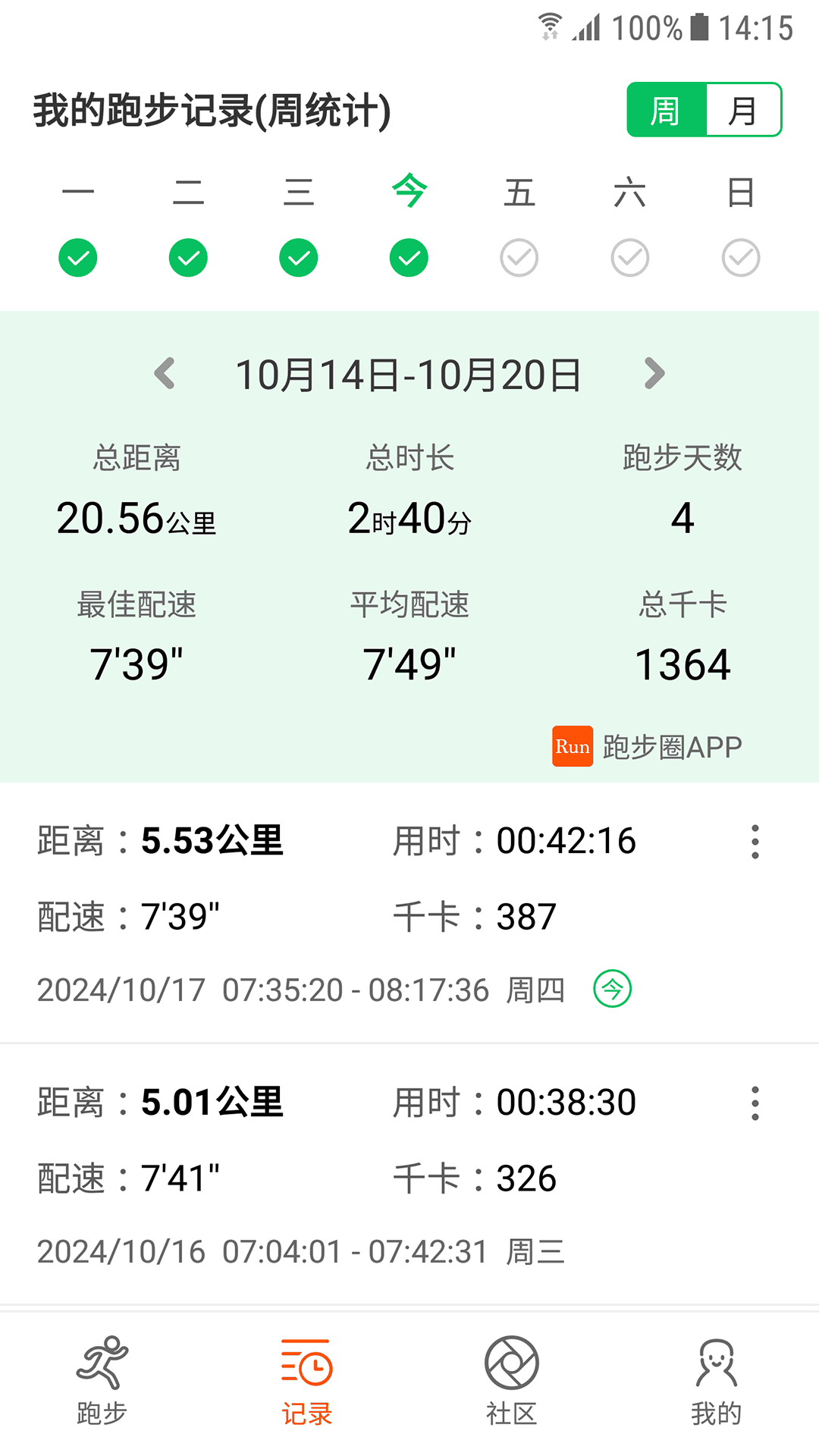This screenshot has width=819, height=1456.
Task: Tap the checked circle under 今
Action: [408, 258]
